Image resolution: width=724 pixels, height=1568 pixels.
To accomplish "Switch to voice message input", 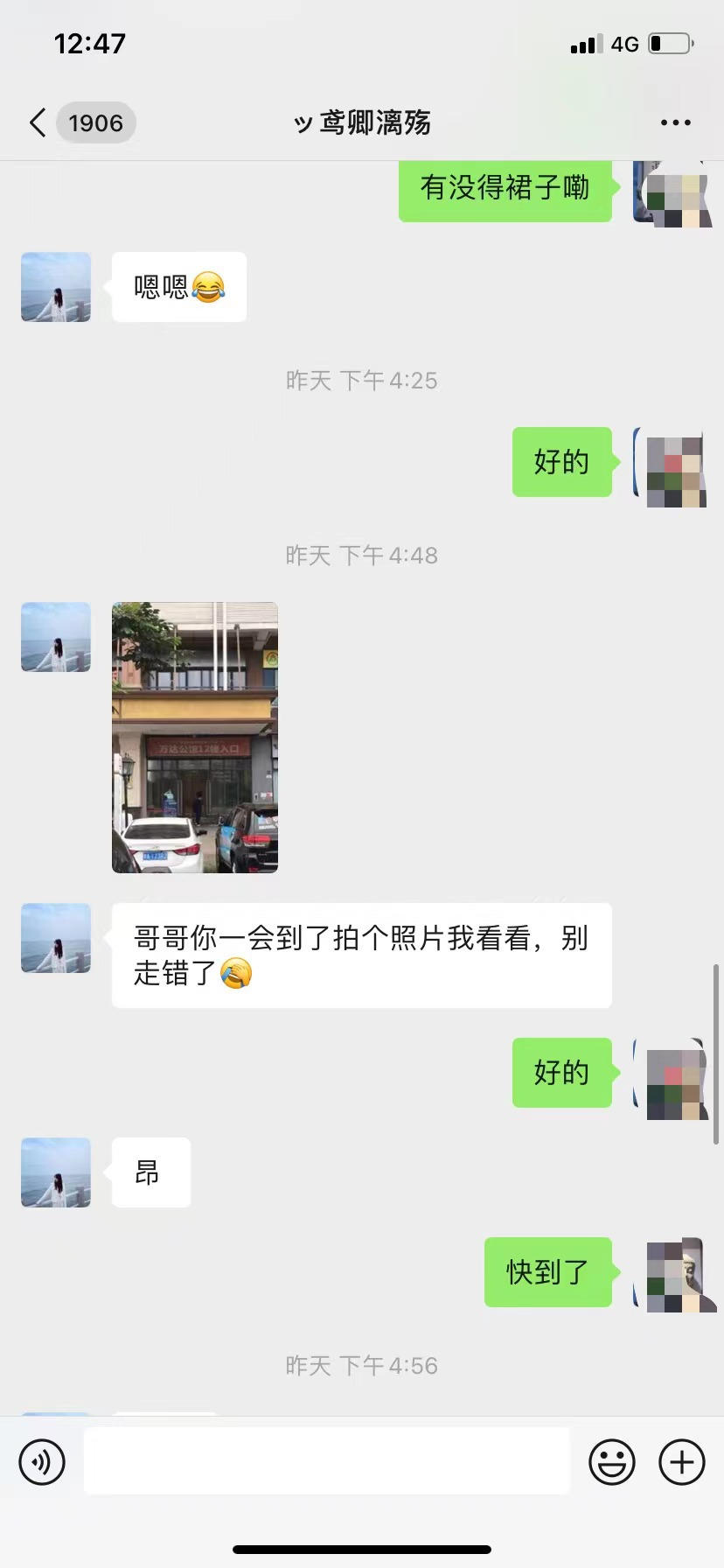I will tap(42, 1461).
